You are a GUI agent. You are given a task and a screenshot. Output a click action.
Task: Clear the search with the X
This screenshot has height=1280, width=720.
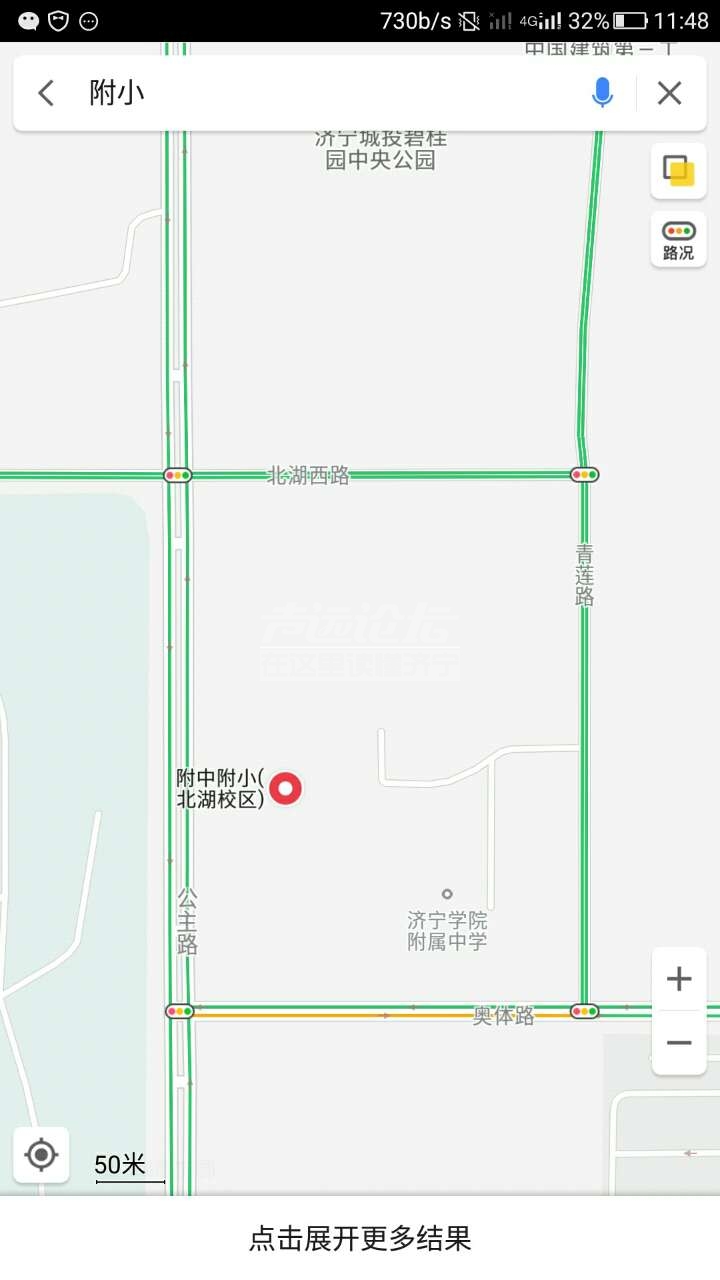[669, 93]
